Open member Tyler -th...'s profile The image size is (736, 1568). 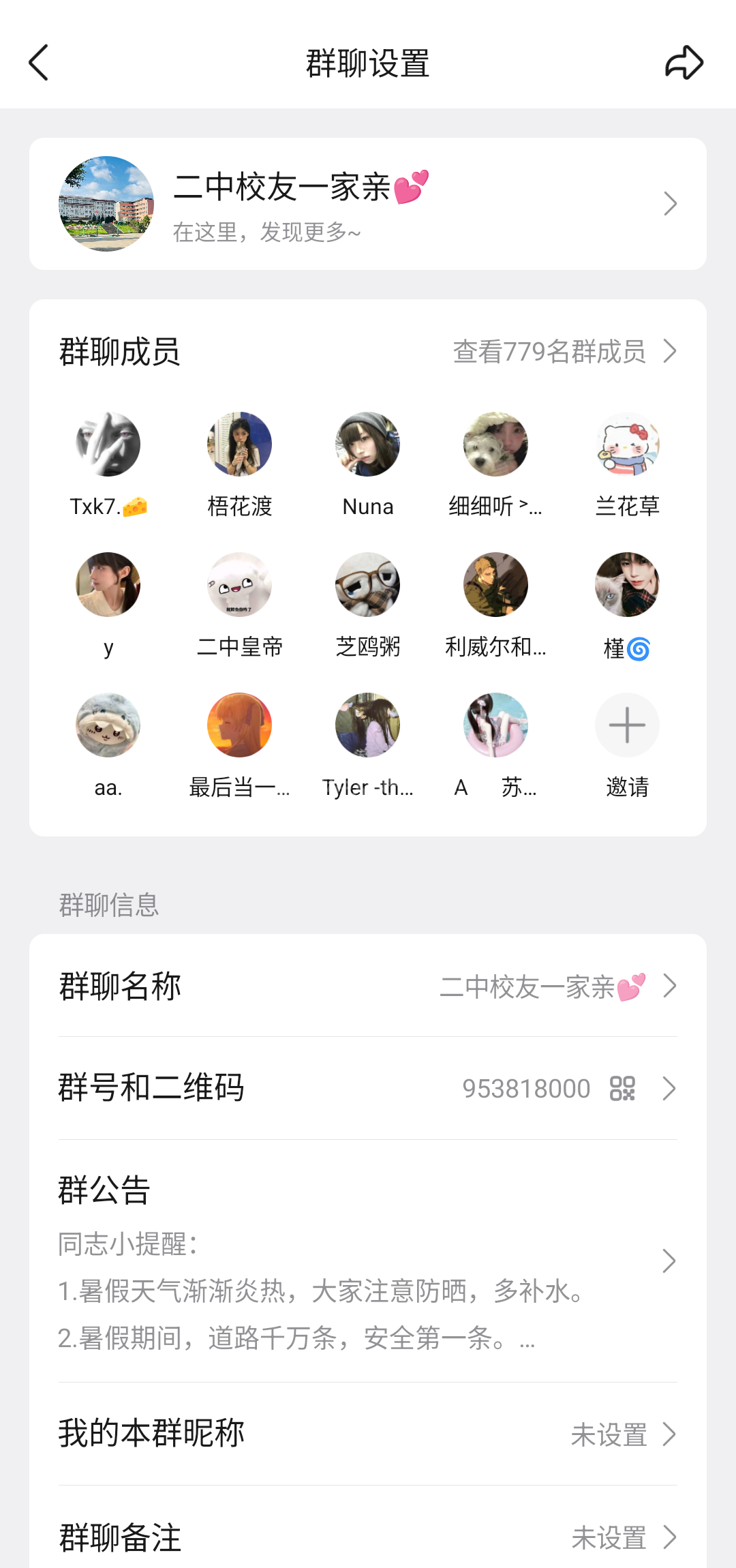(367, 725)
